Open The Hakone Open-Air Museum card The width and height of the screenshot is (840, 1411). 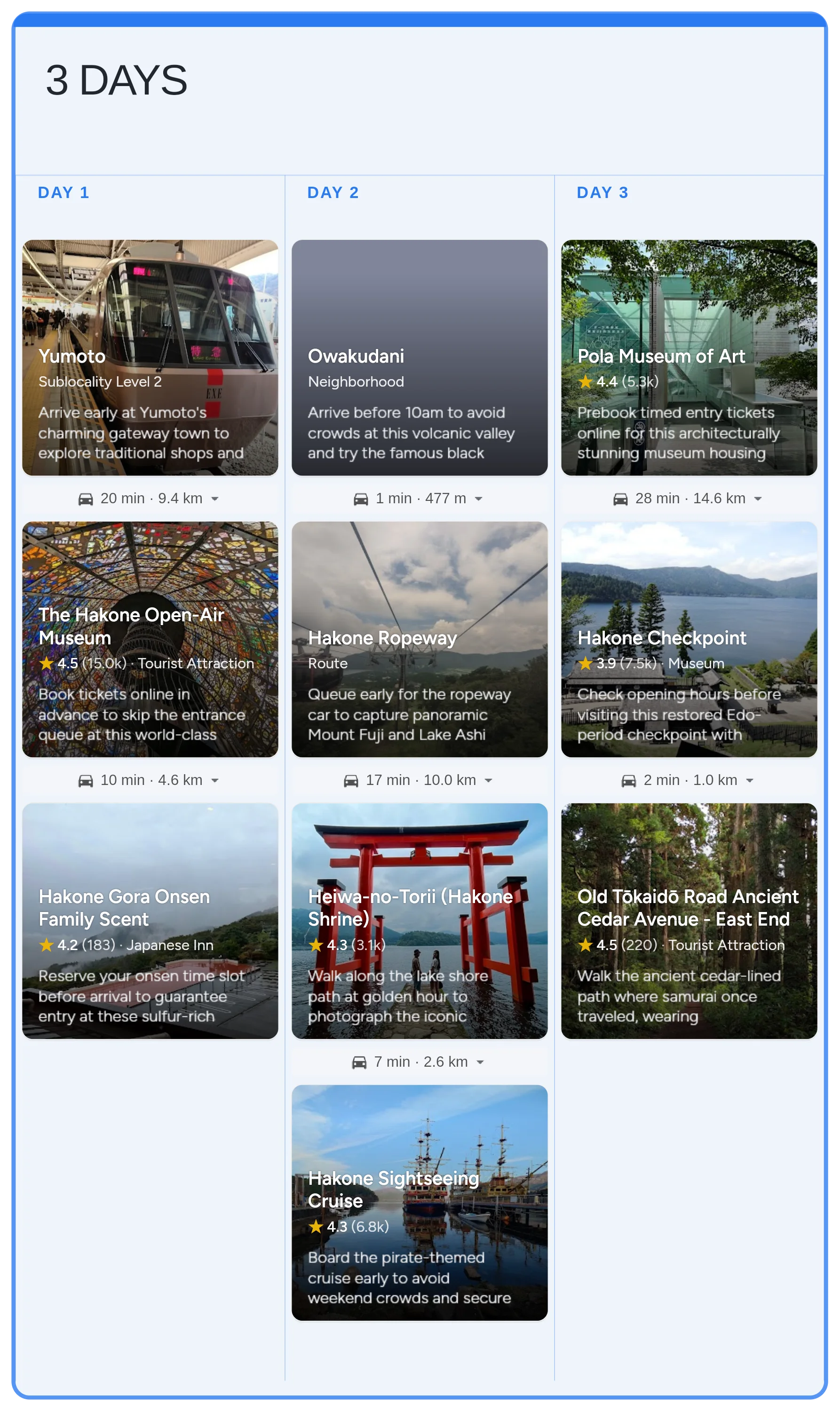150,639
